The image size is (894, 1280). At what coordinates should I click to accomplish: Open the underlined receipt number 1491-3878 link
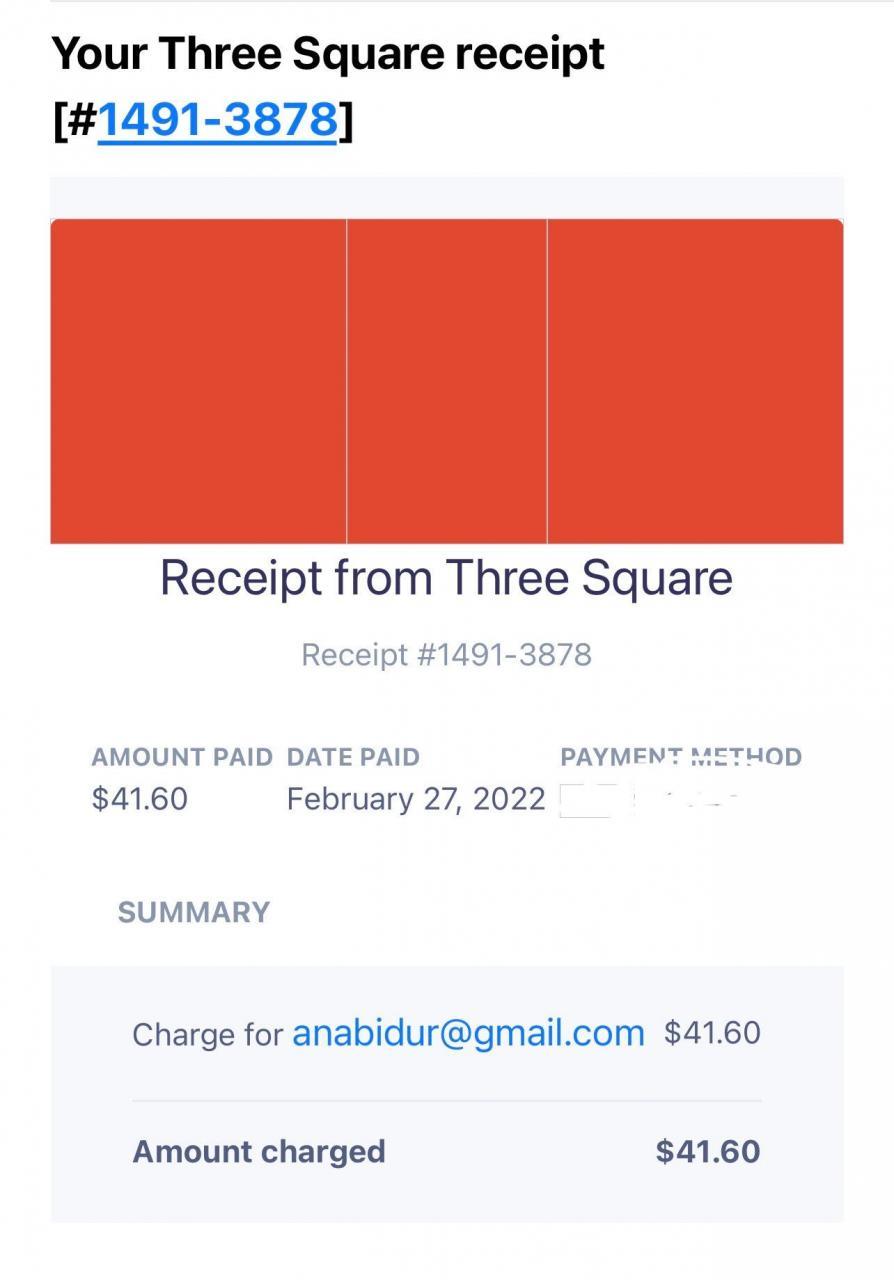(x=217, y=120)
